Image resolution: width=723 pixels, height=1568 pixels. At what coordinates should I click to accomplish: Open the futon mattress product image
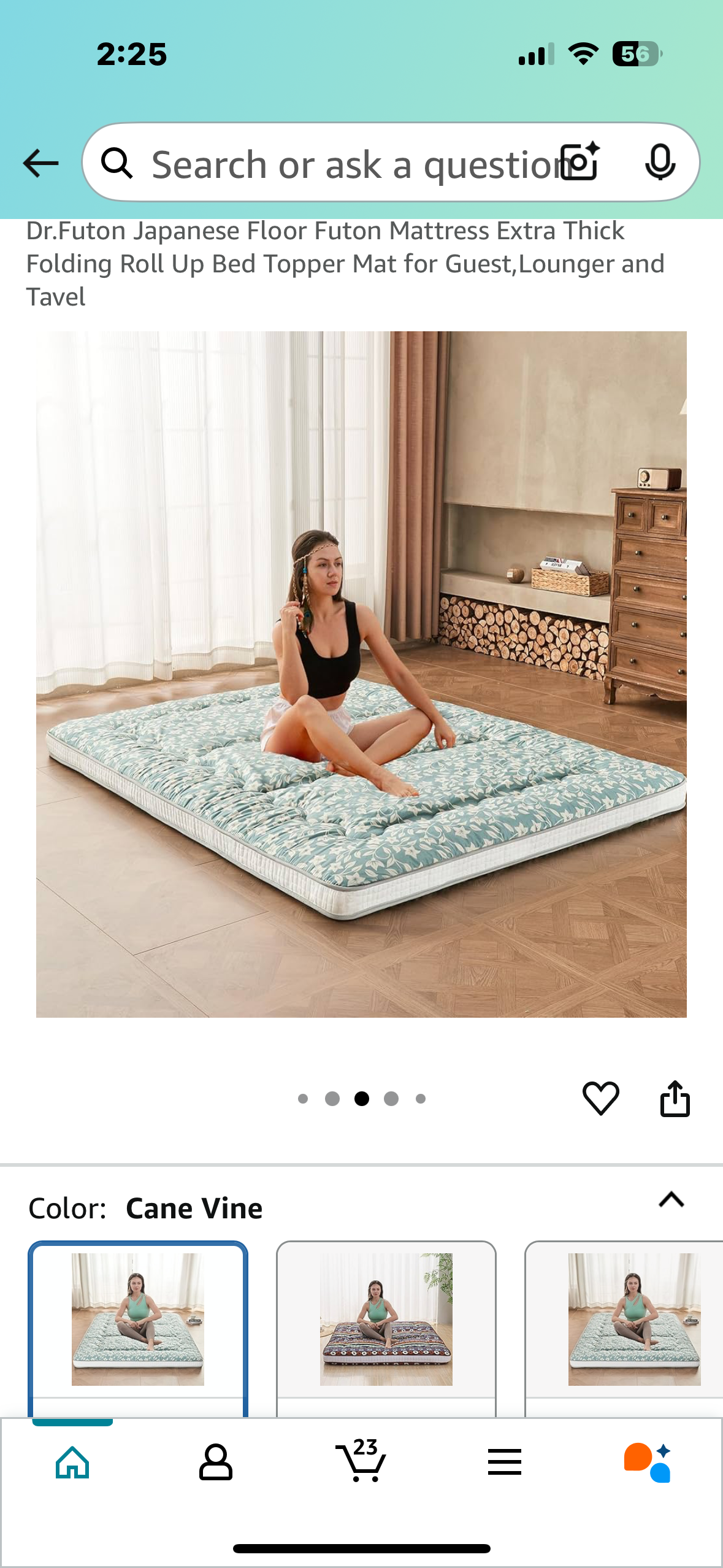pyautogui.click(x=361, y=674)
